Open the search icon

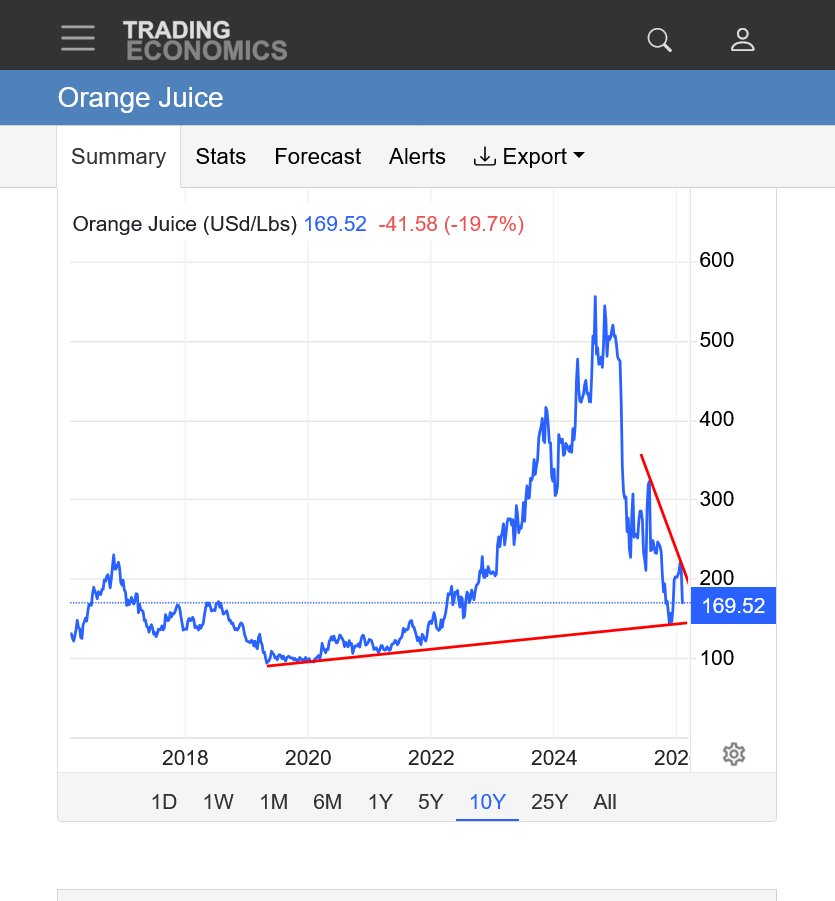[659, 40]
